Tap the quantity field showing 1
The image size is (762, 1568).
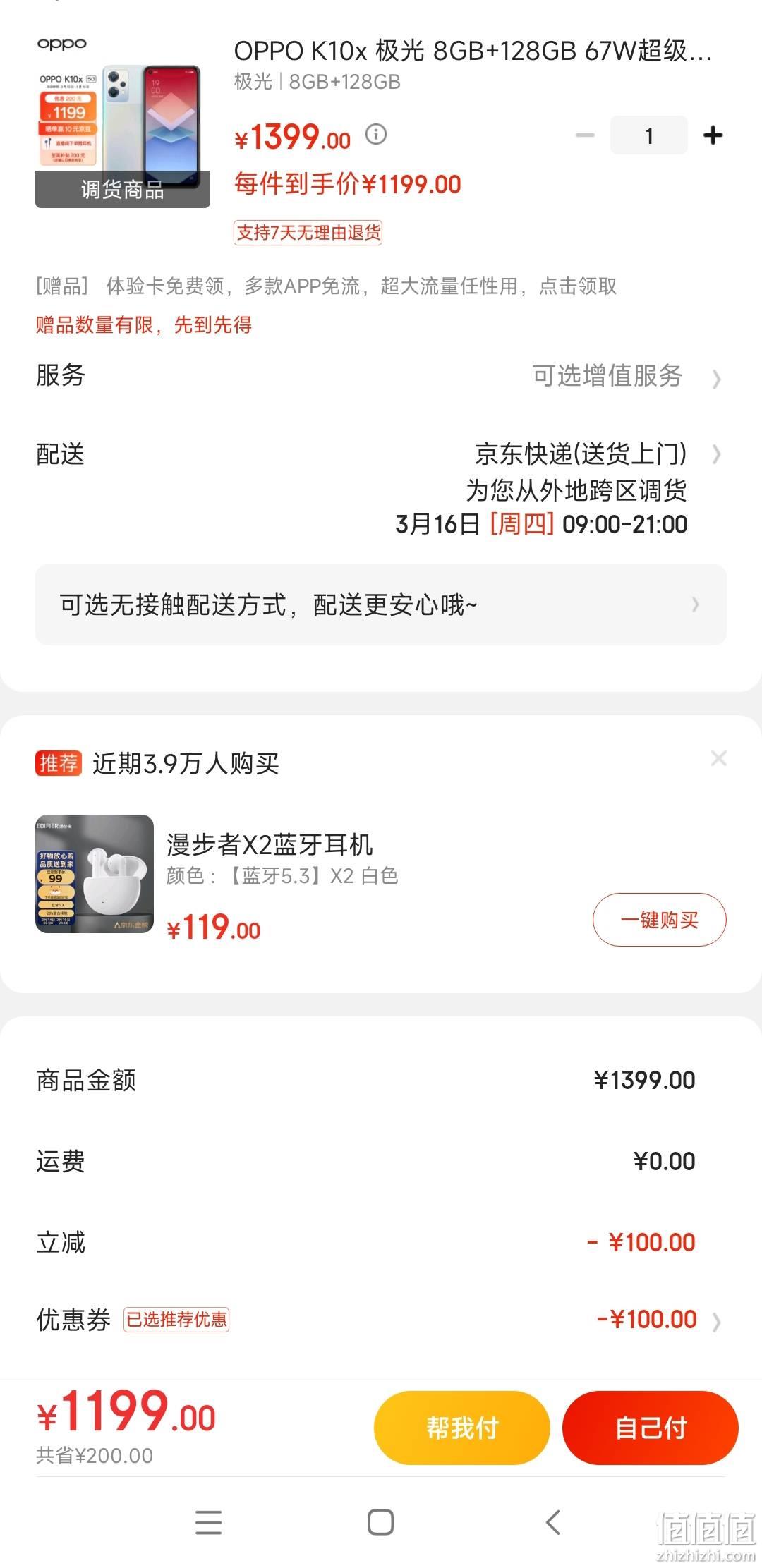(649, 135)
